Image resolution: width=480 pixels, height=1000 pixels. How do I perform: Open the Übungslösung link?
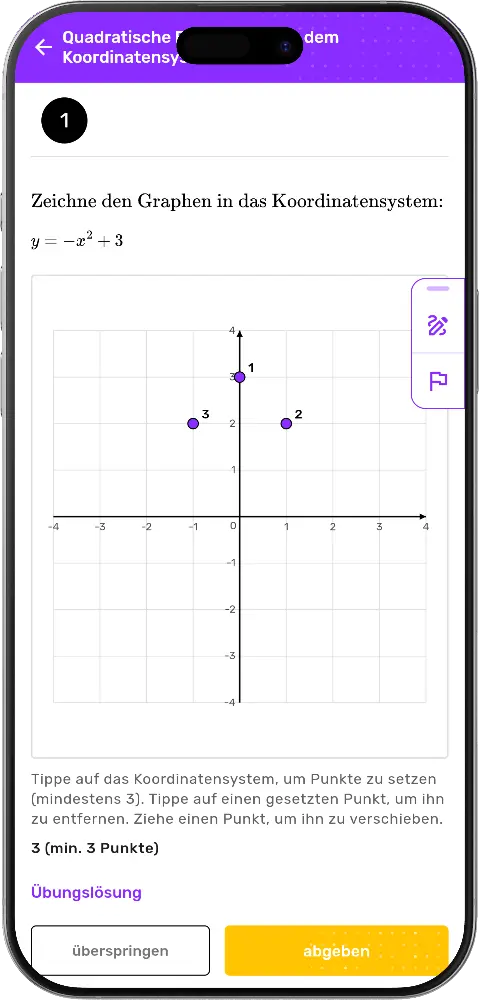(x=86, y=892)
